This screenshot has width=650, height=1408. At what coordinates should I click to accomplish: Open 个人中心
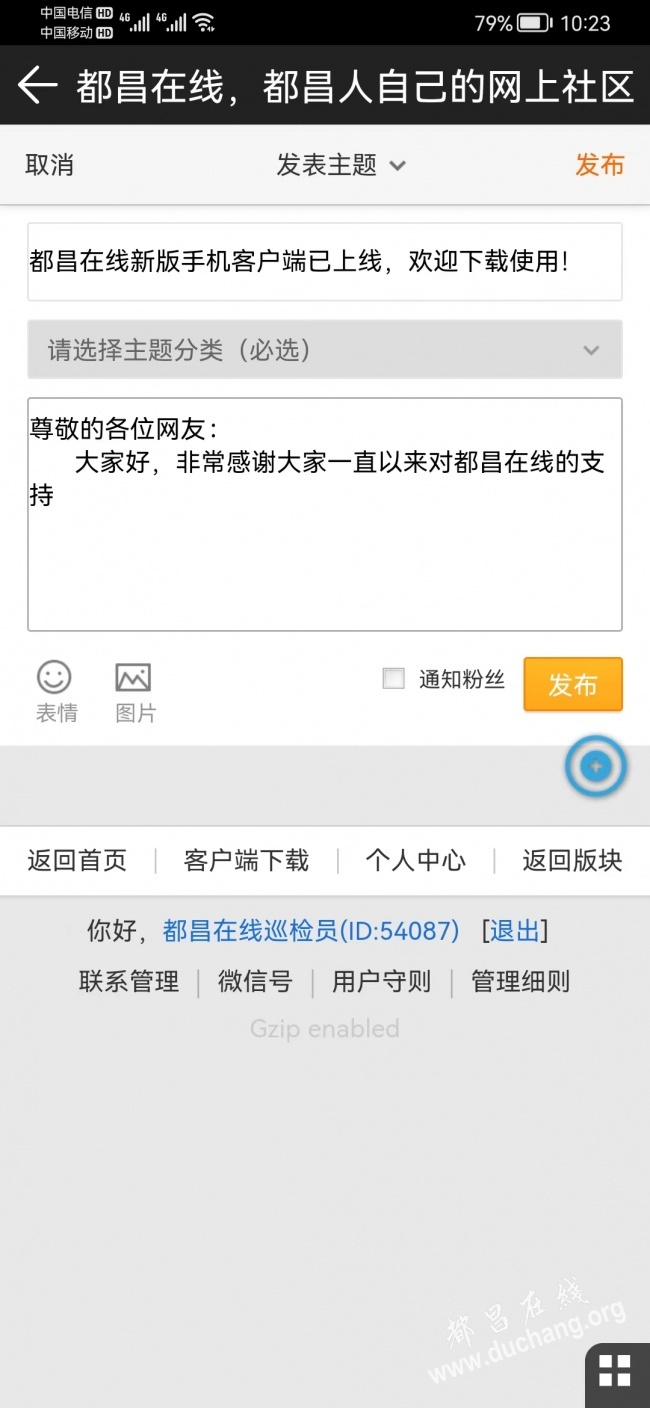[415, 861]
